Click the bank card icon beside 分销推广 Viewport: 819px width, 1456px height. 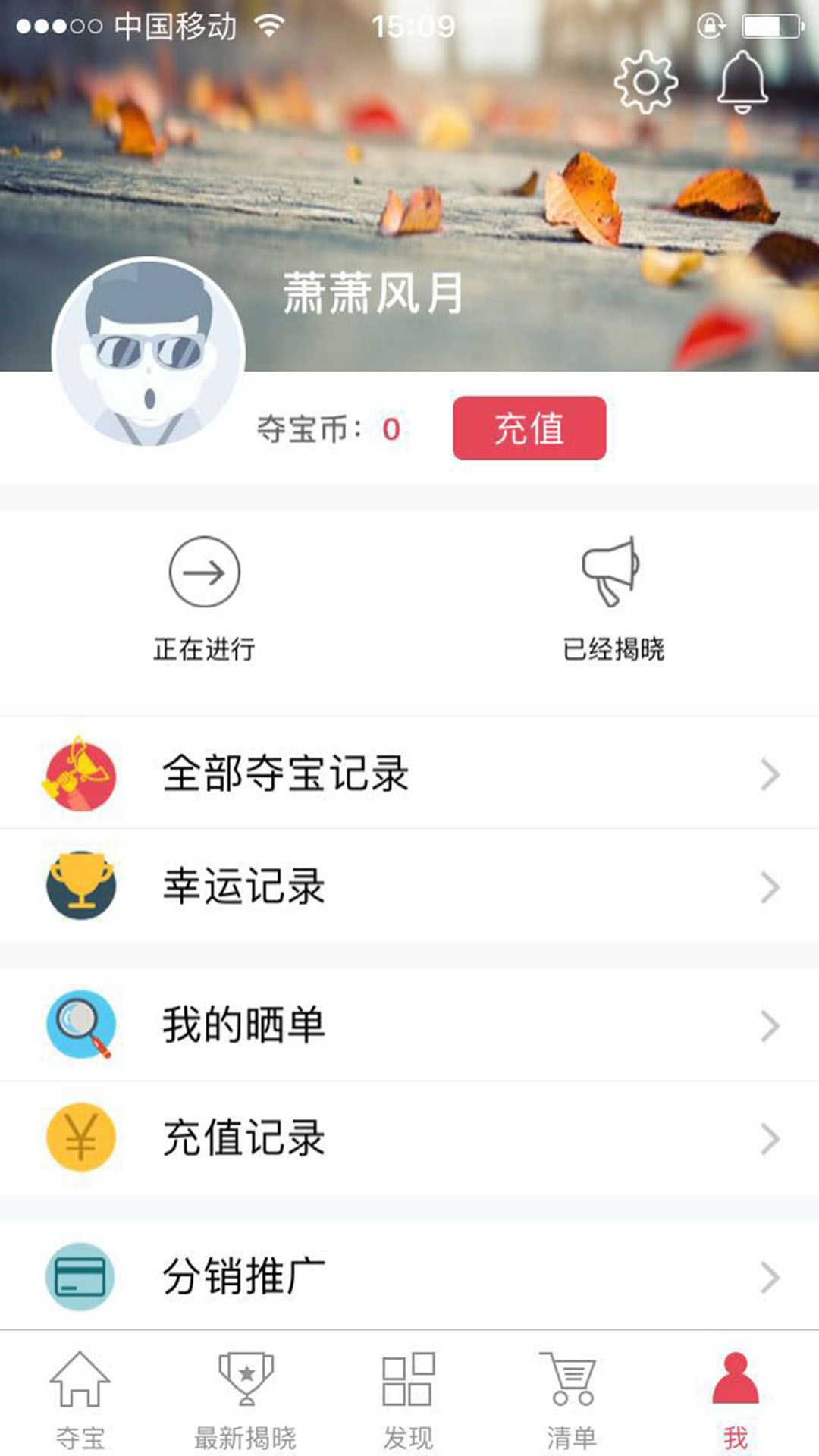pos(80,1274)
